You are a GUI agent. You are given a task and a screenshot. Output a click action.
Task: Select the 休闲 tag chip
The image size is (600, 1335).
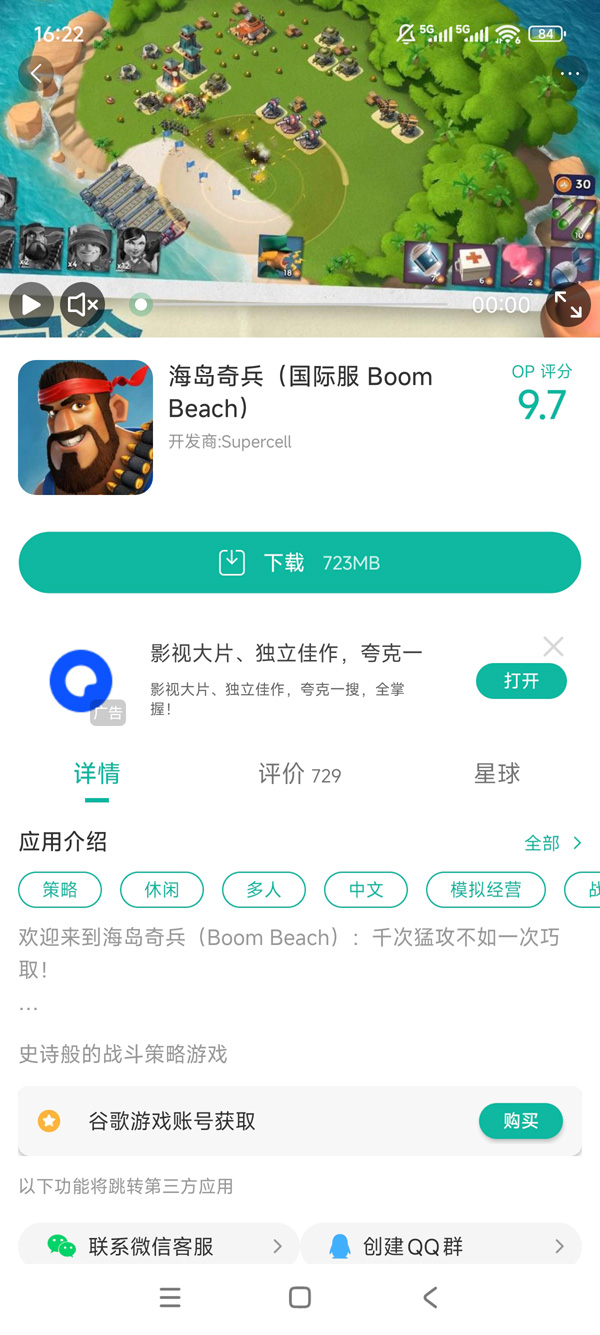click(x=162, y=890)
